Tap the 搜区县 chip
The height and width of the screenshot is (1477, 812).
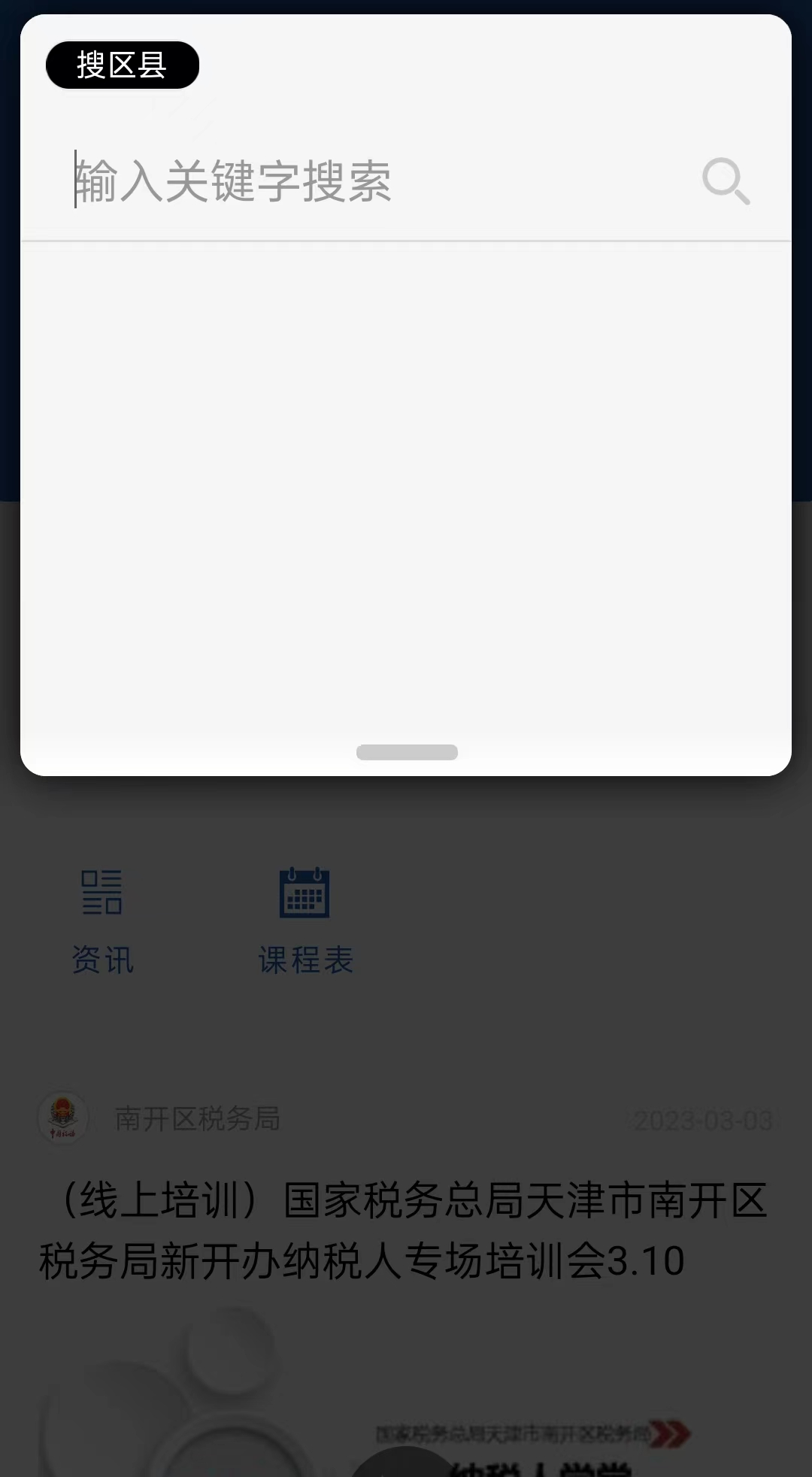(x=123, y=65)
